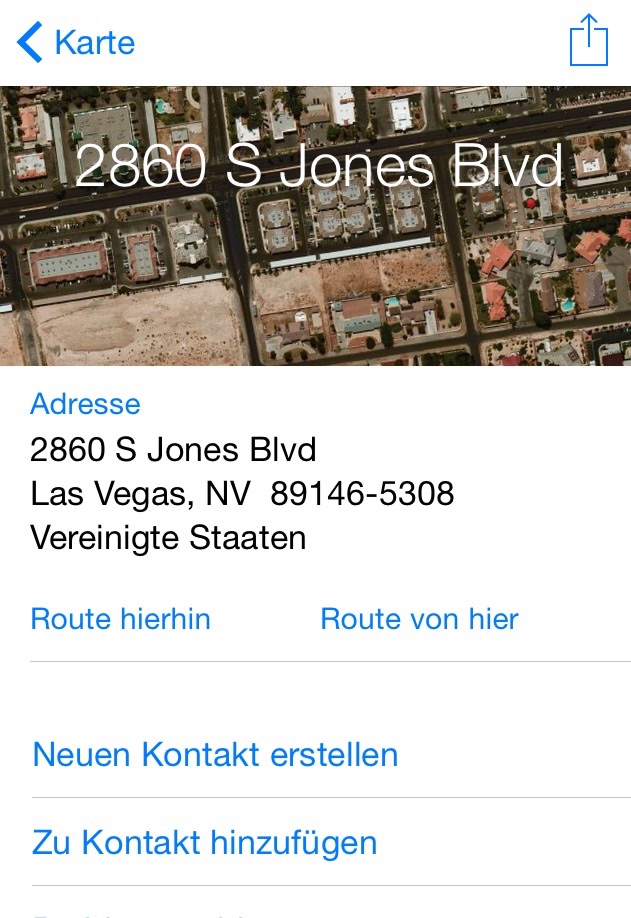The height and width of the screenshot is (918, 631).
Task: Go back to Karte
Action: tap(76, 43)
